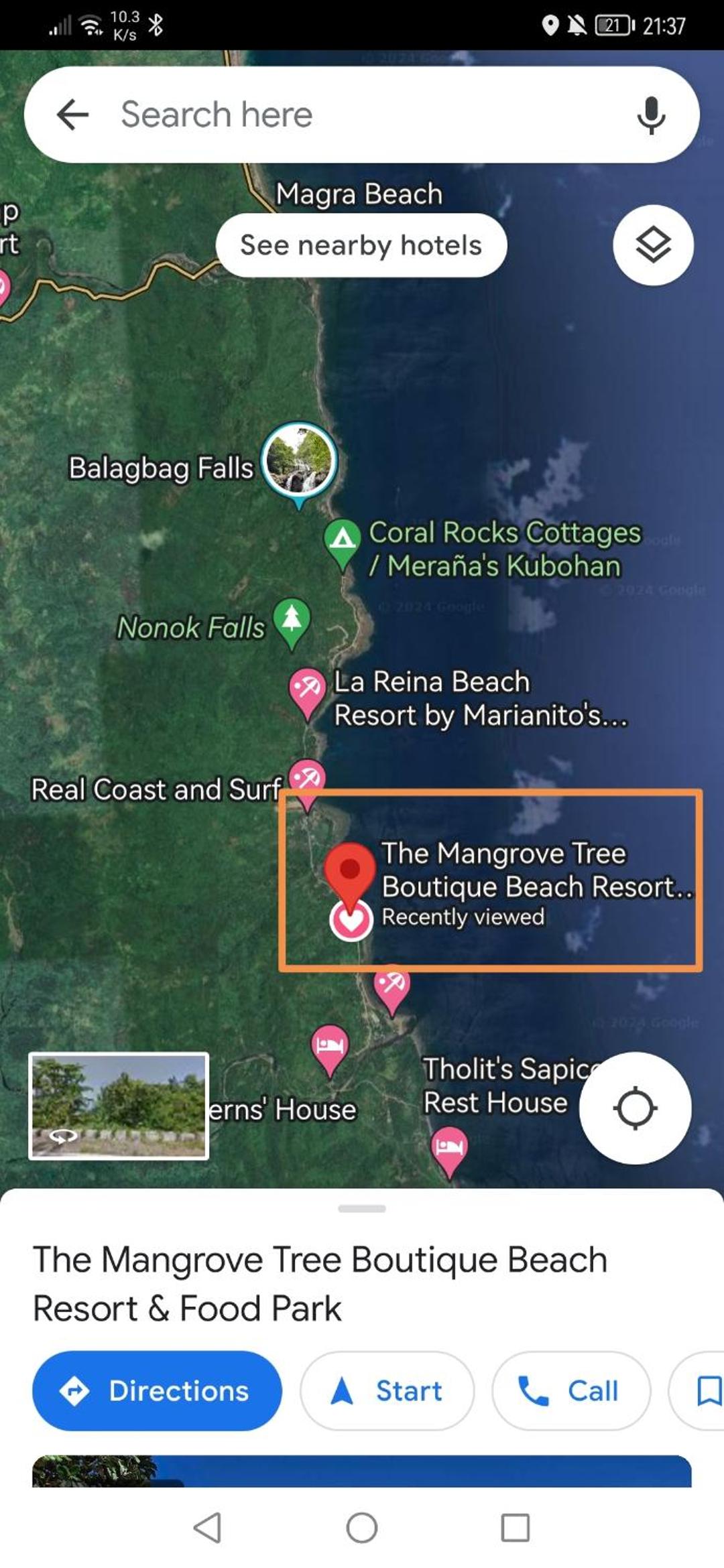Center map on my location
This screenshot has height=1568, width=724.
coord(635,1108)
